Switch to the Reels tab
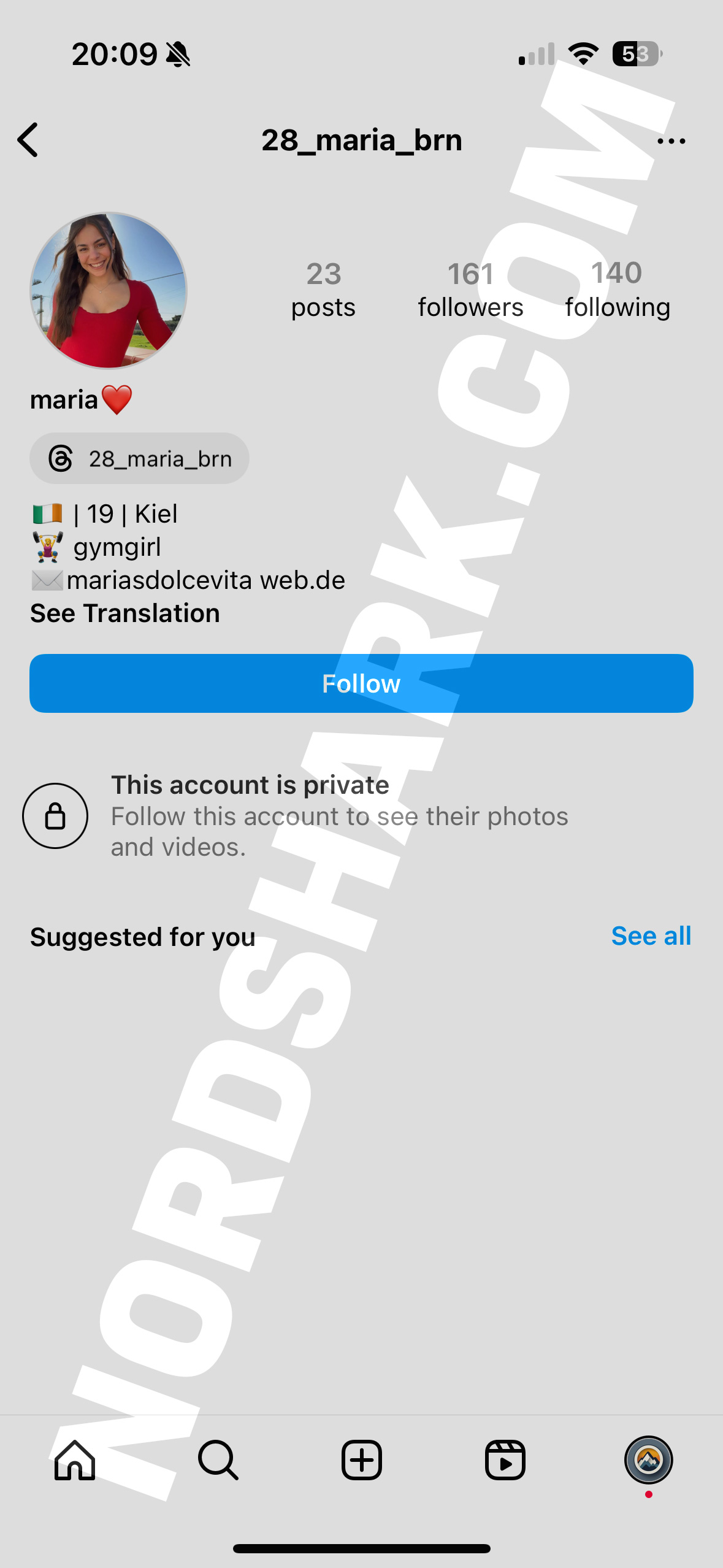This screenshot has width=723, height=1568. [x=505, y=1460]
